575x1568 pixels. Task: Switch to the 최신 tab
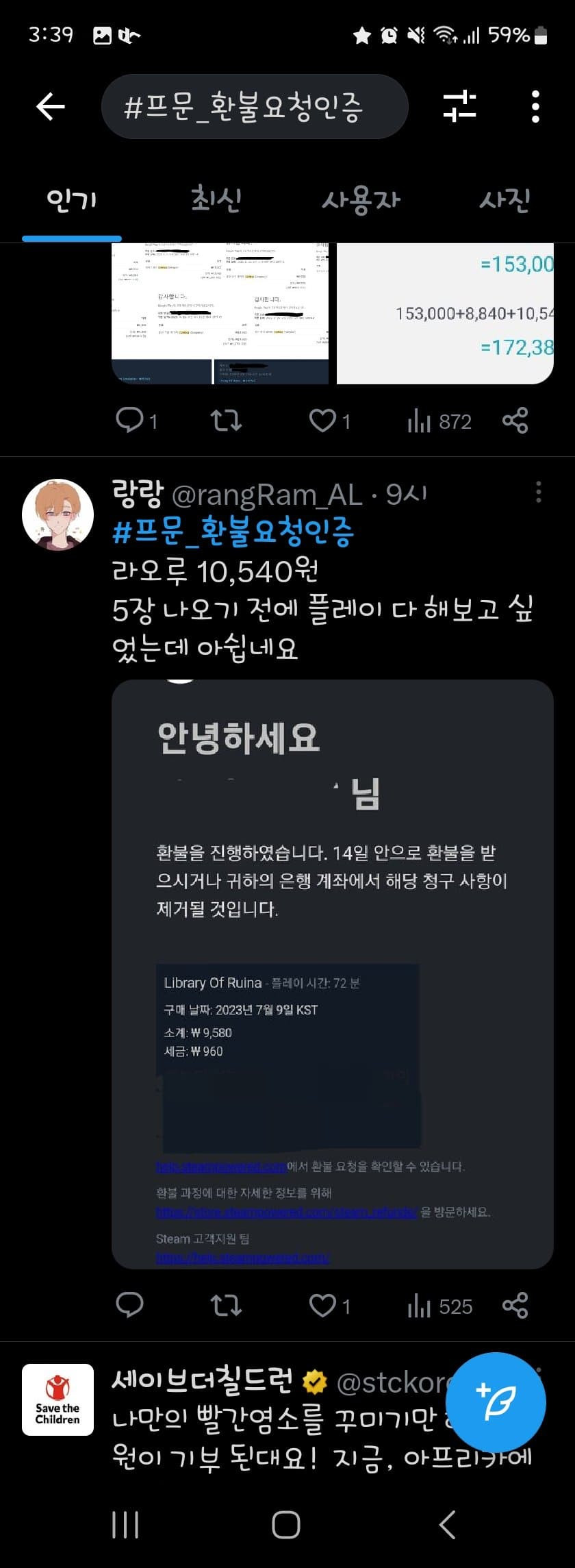[216, 200]
